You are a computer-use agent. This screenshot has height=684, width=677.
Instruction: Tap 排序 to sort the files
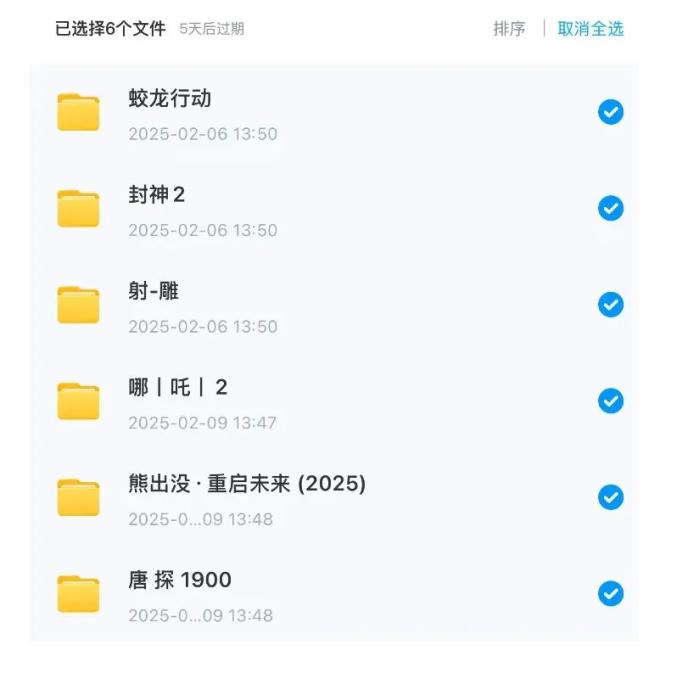tap(509, 29)
